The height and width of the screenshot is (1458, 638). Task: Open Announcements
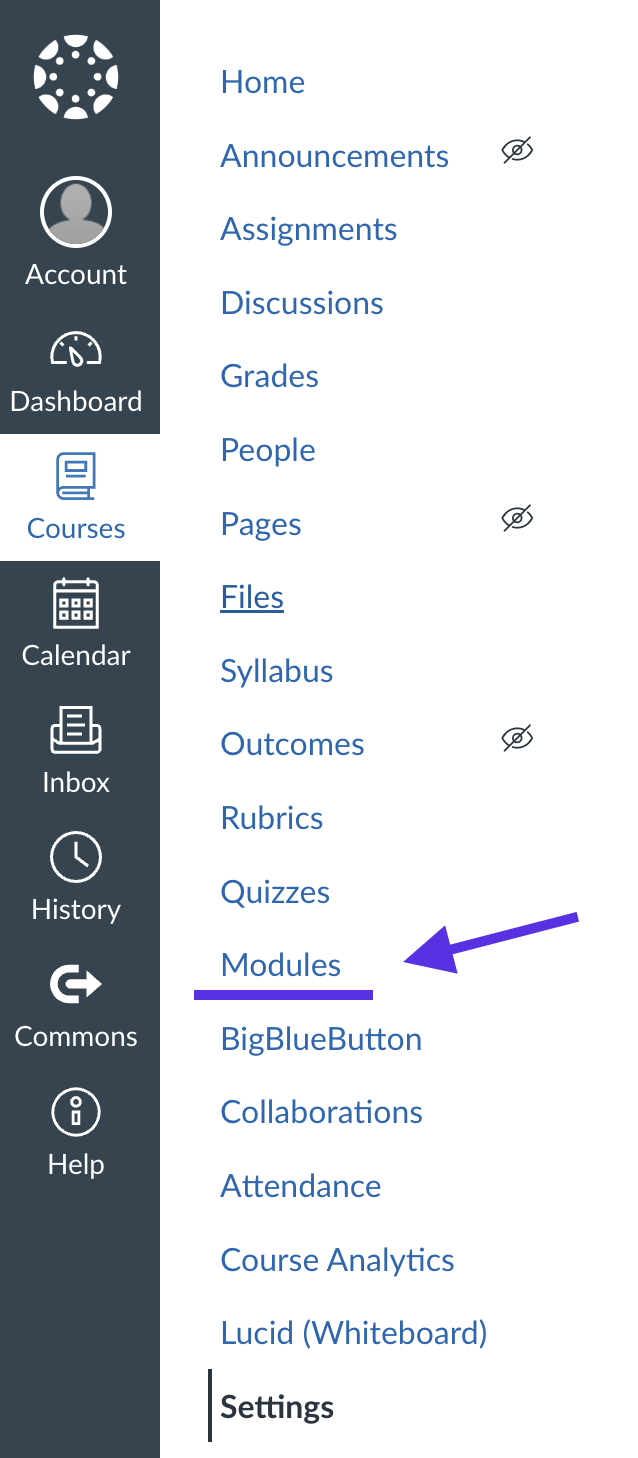point(335,156)
